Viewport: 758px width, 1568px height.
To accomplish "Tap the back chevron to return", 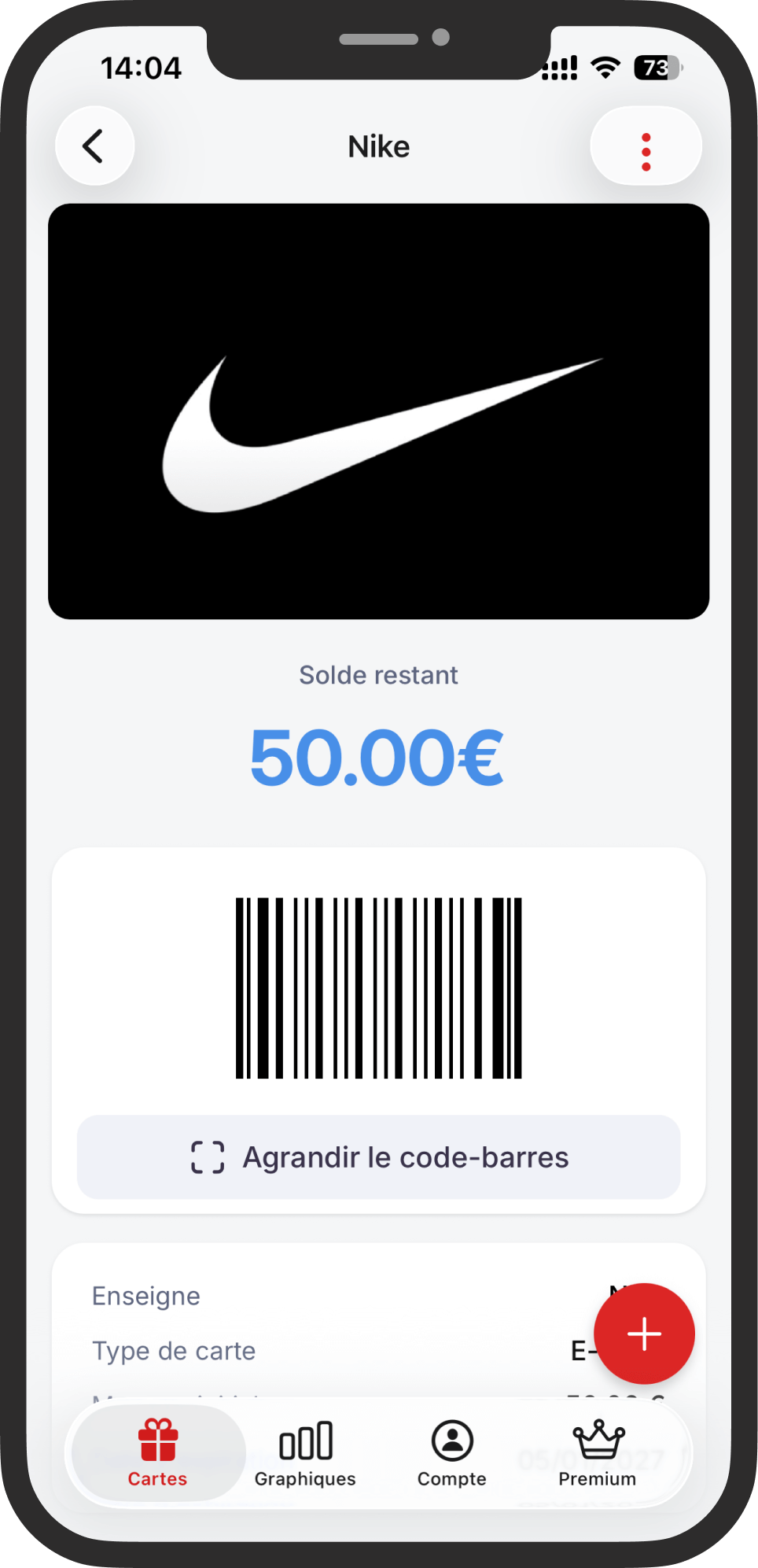I will pos(94,146).
